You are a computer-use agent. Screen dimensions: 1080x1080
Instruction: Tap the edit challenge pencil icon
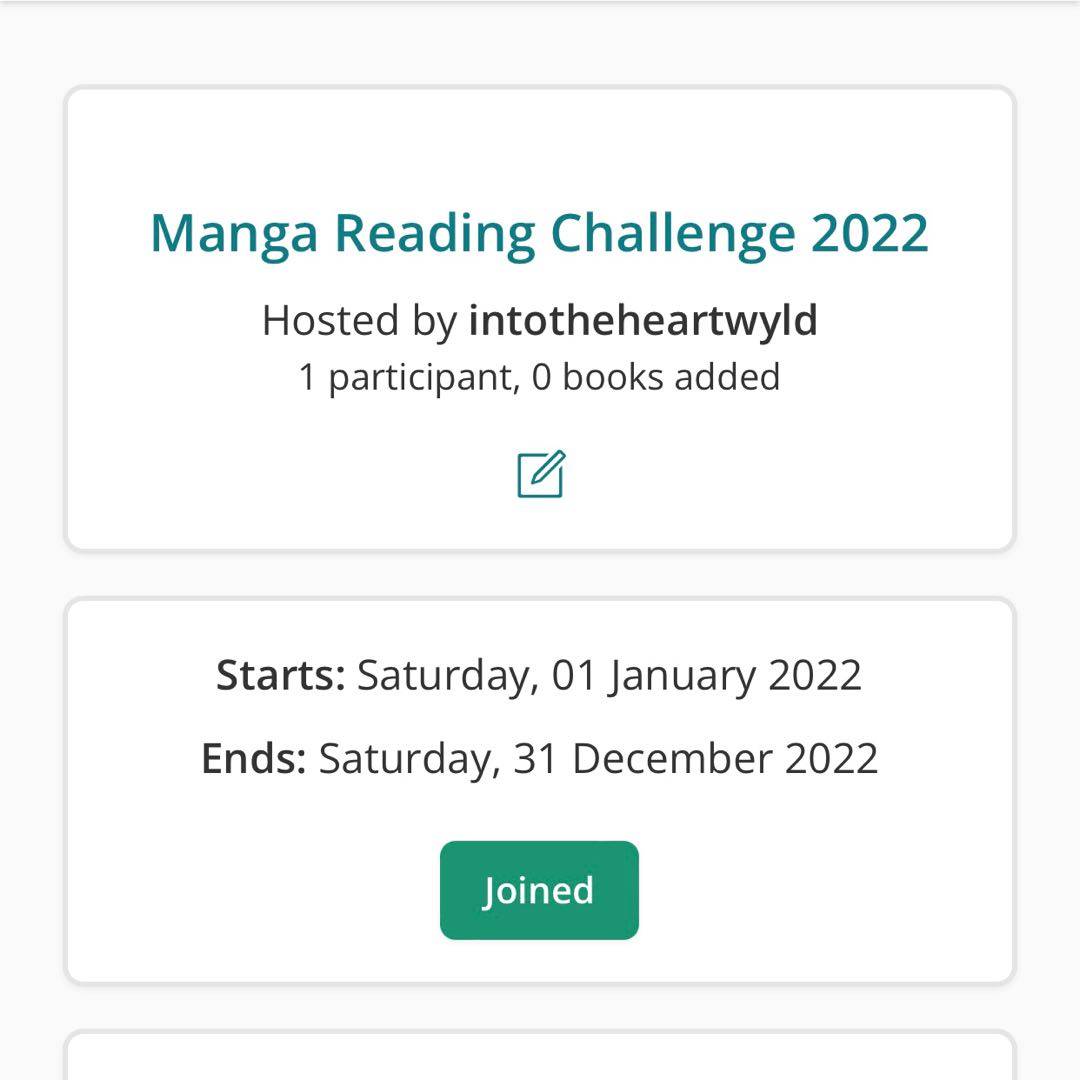point(541,474)
